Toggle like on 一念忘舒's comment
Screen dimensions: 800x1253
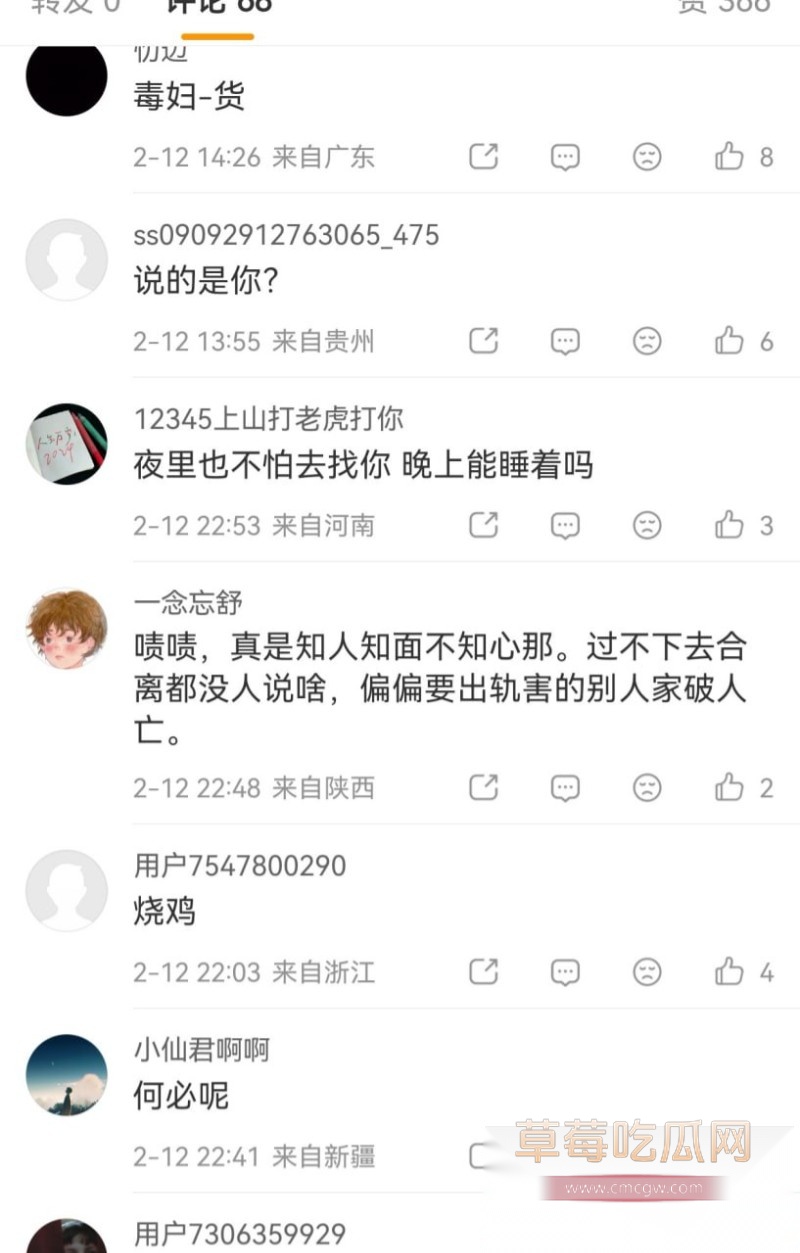click(731, 788)
